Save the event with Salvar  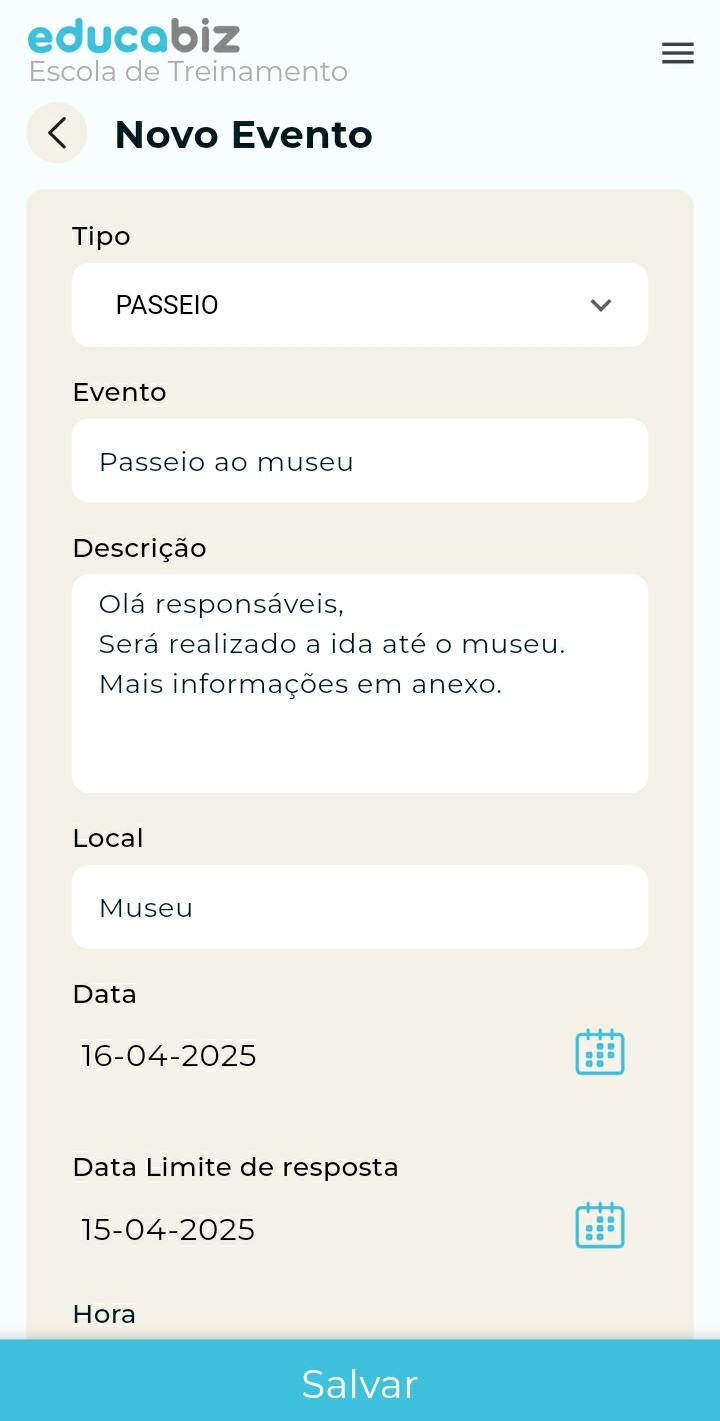[360, 1383]
